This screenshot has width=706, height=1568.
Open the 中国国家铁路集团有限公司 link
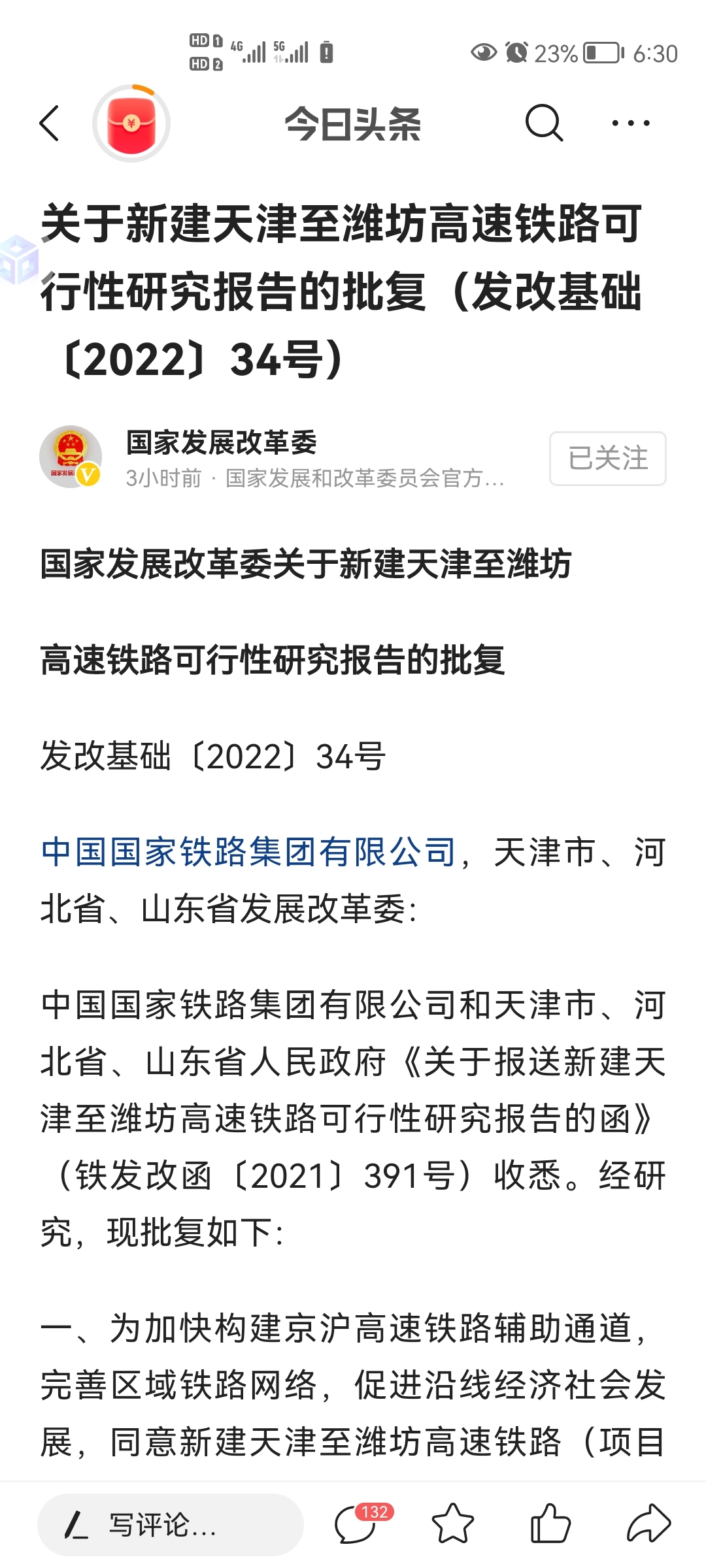pos(248,852)
